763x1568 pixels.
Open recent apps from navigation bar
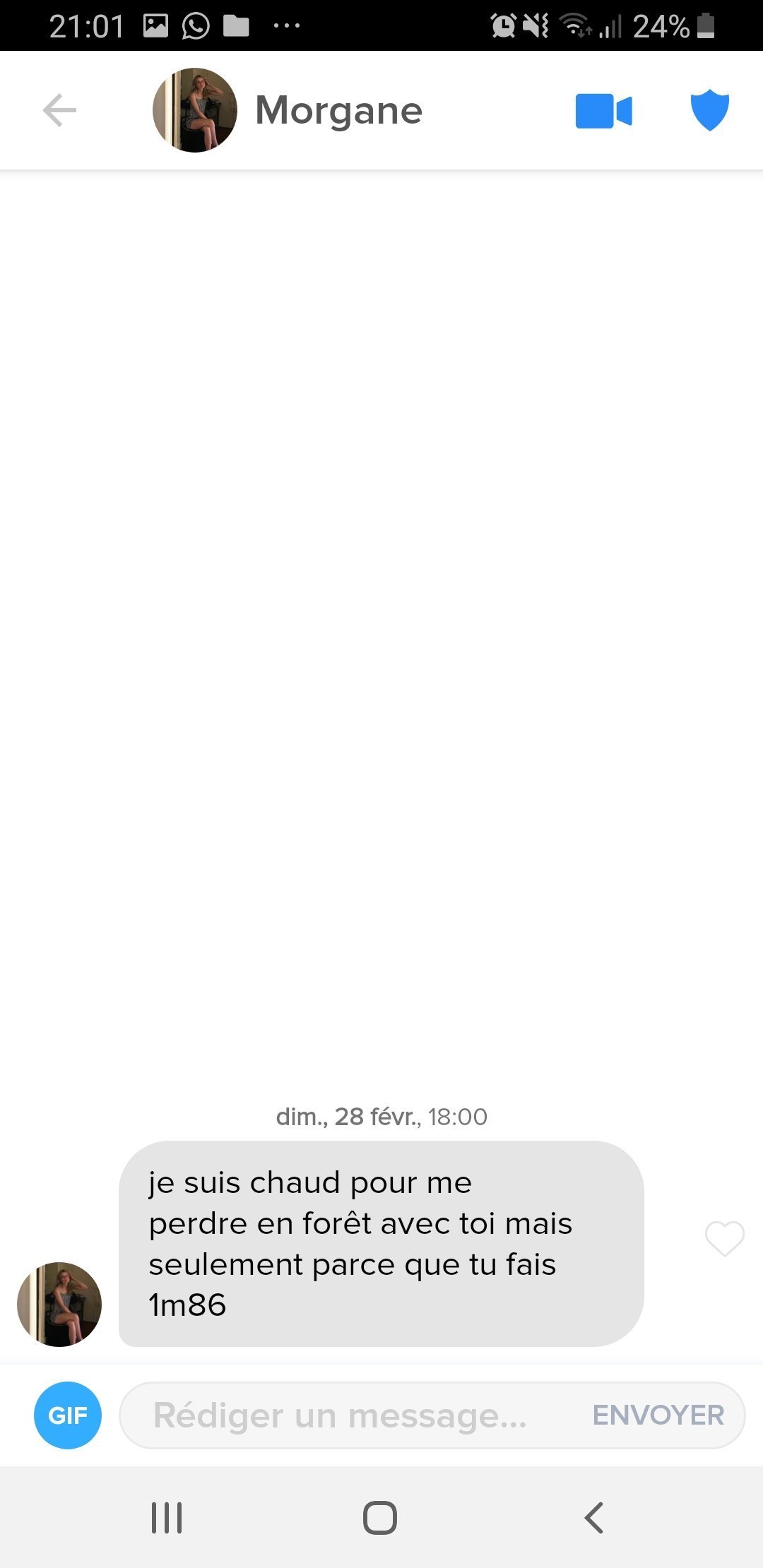(167, 1517)
